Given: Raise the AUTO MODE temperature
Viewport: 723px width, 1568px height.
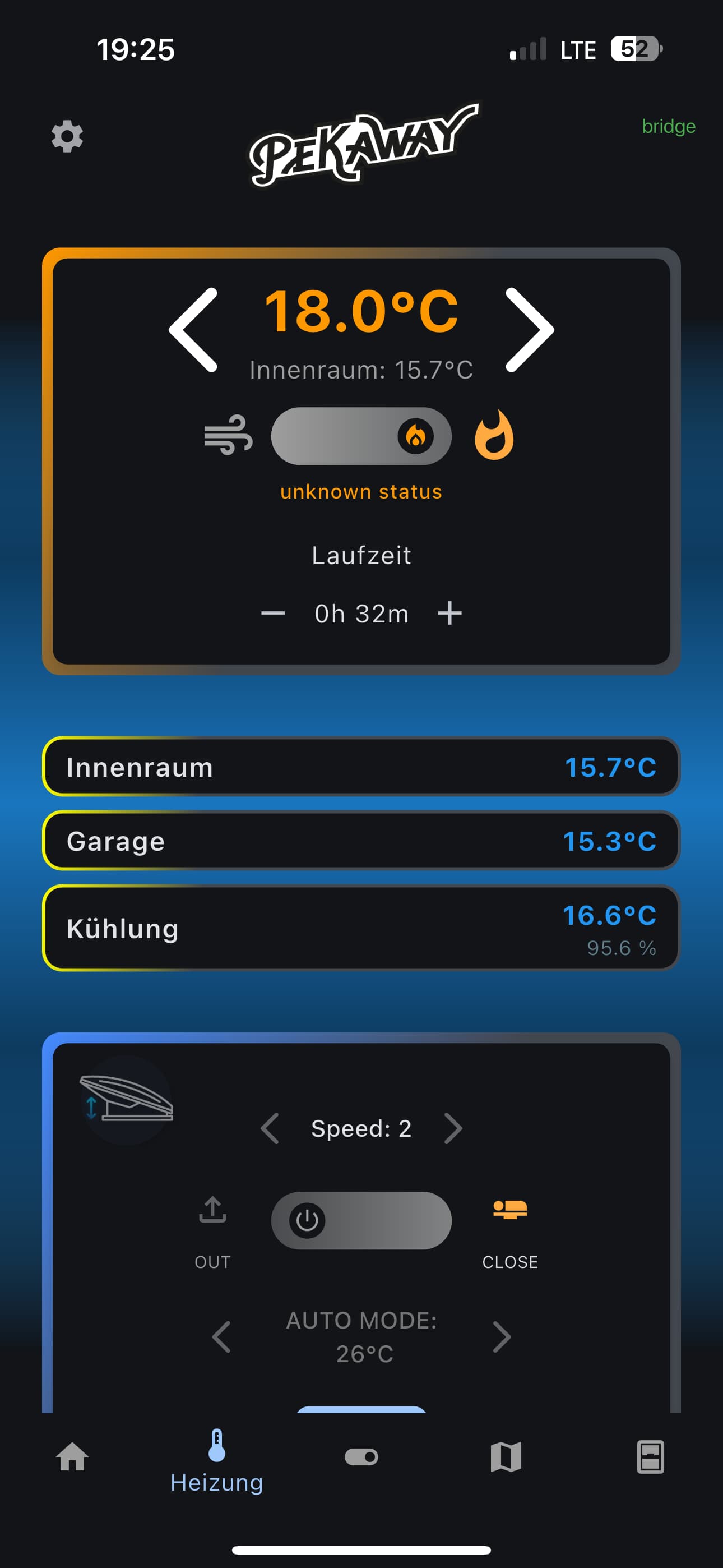Looking at the screenshot, I should pyautogui.click(x=502, y=1337).
